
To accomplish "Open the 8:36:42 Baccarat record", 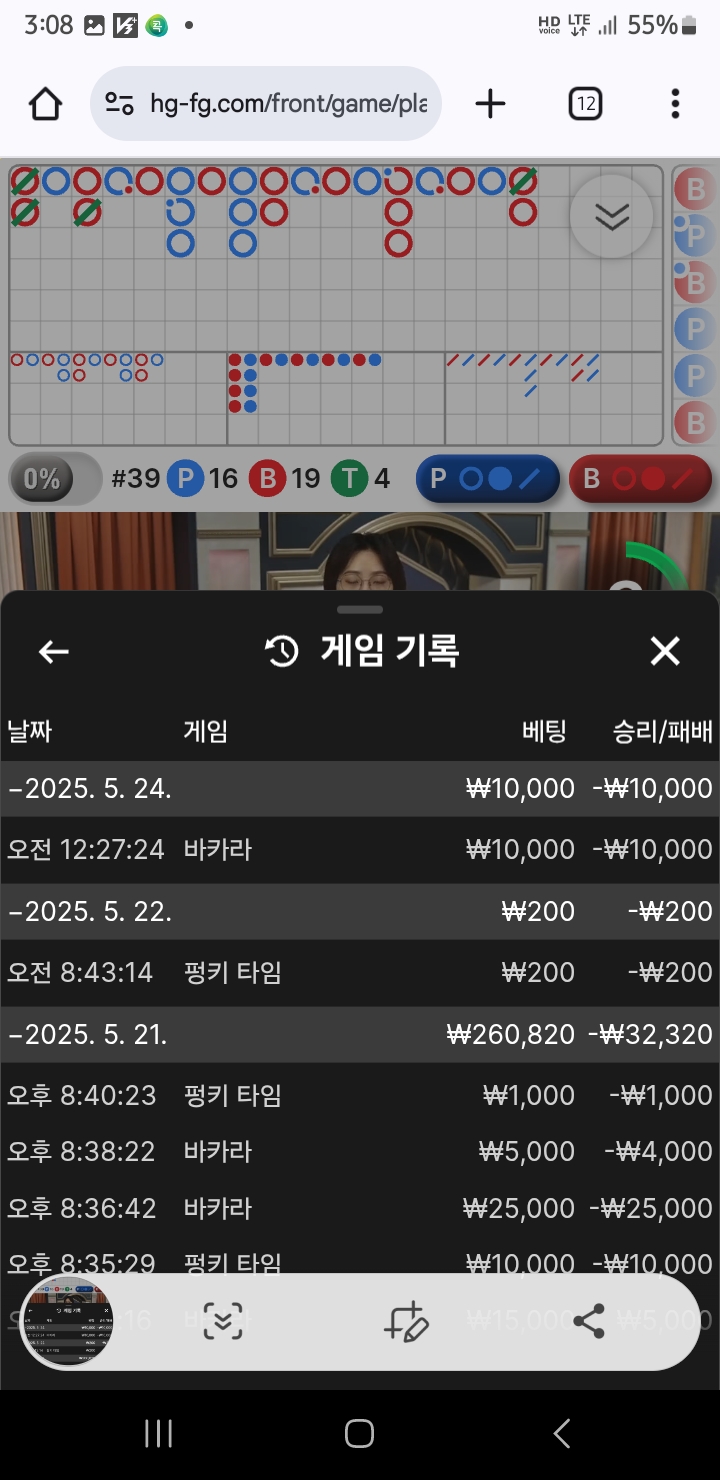I will tap(360, 1208).
